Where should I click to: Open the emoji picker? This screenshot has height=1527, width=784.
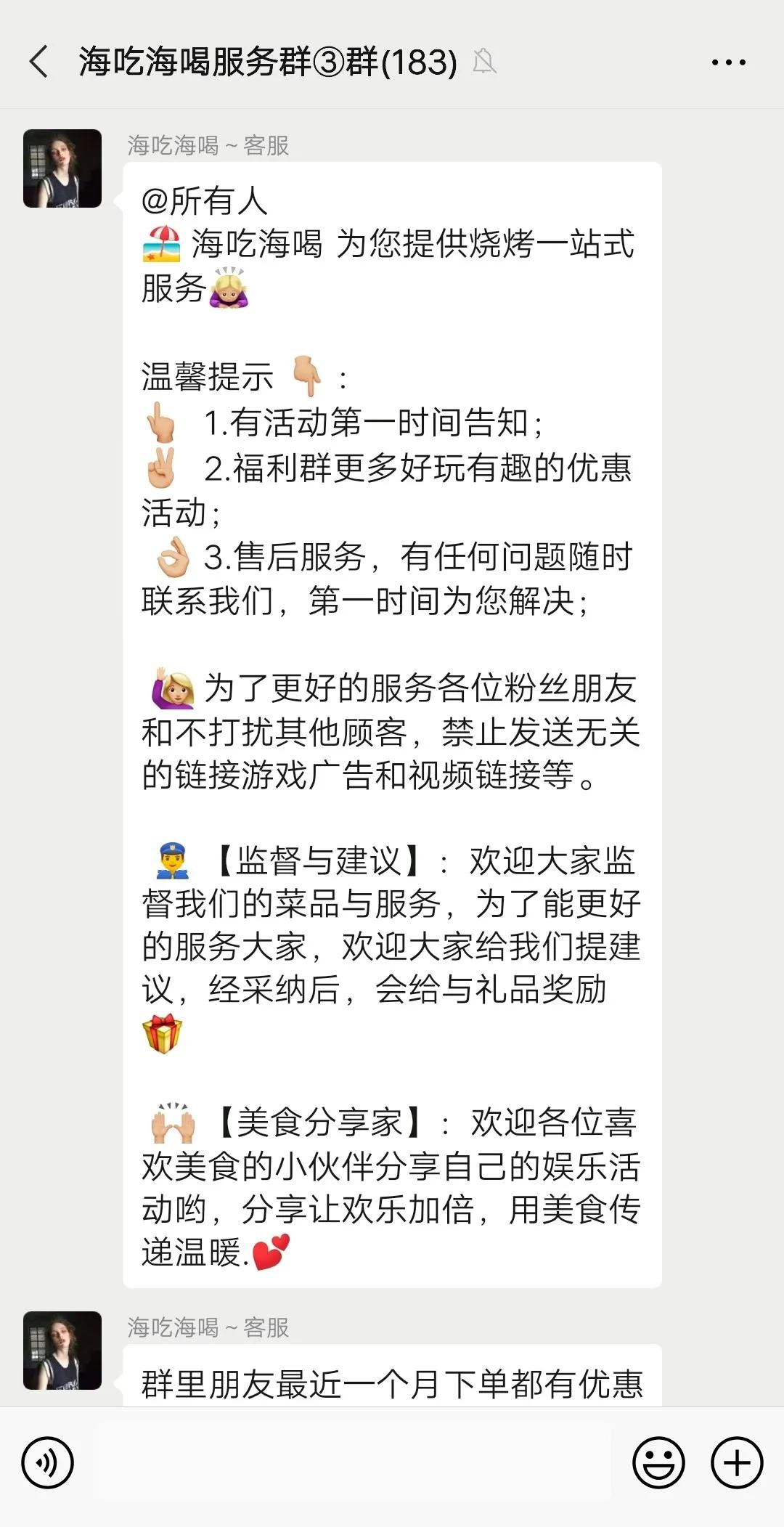coord(657,1464)
